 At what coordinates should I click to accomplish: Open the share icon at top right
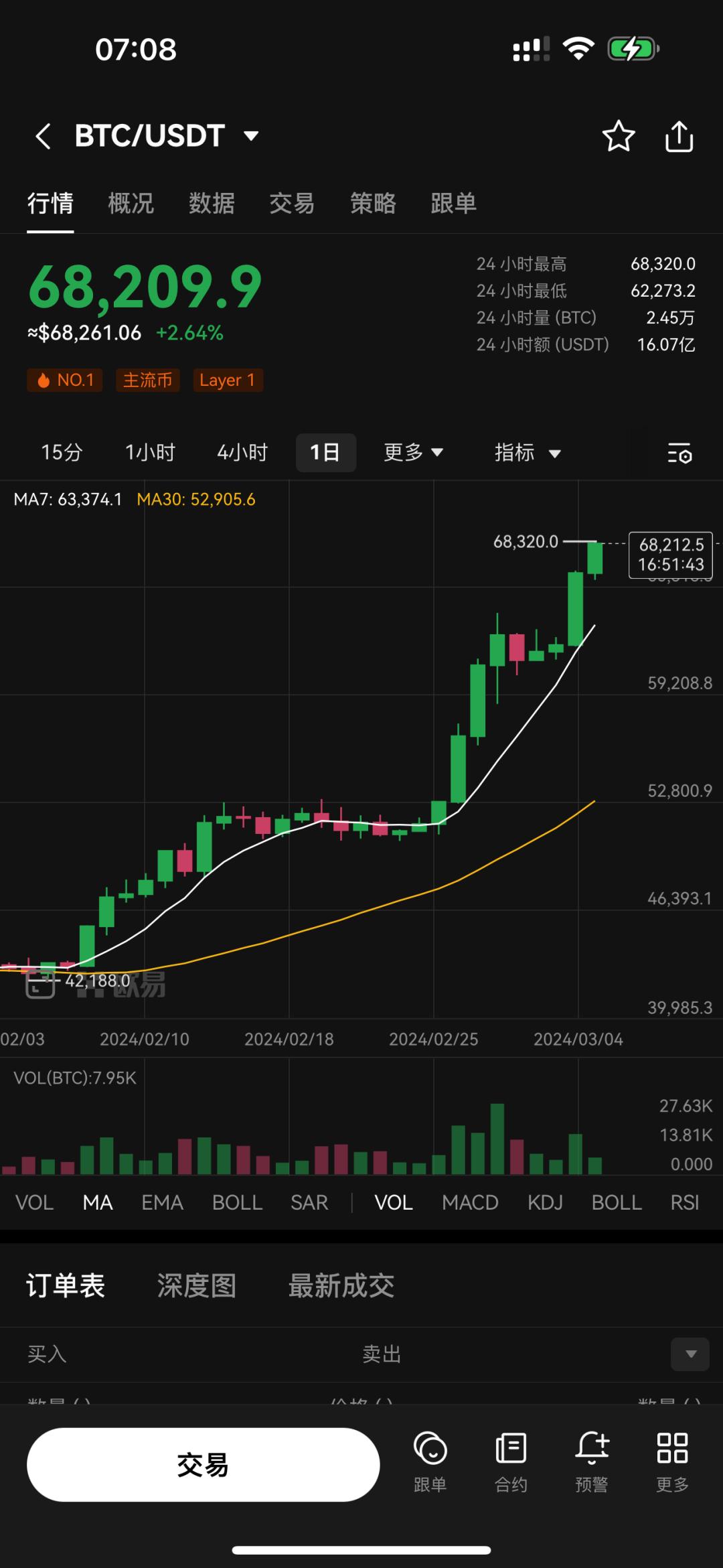pyautogui.click(x=679, y=136)
